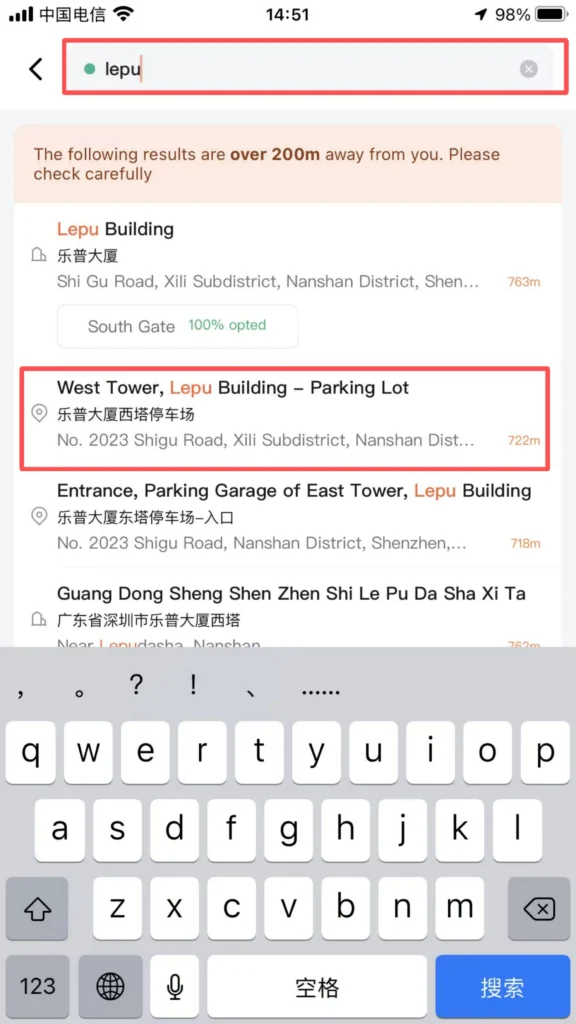
Task: Tap the keyboard backspace key
Action: 539,908
